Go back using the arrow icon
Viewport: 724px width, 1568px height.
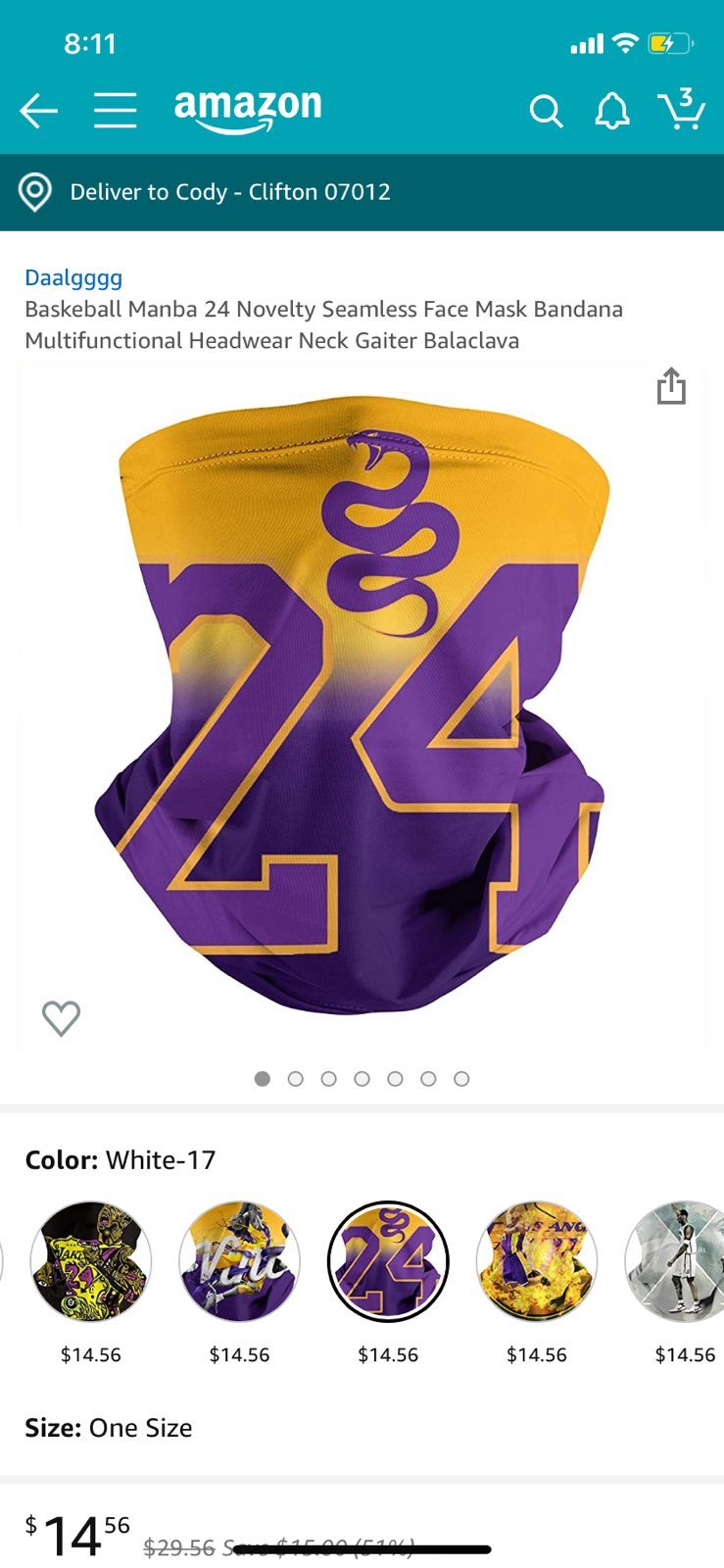coord(38,111)
